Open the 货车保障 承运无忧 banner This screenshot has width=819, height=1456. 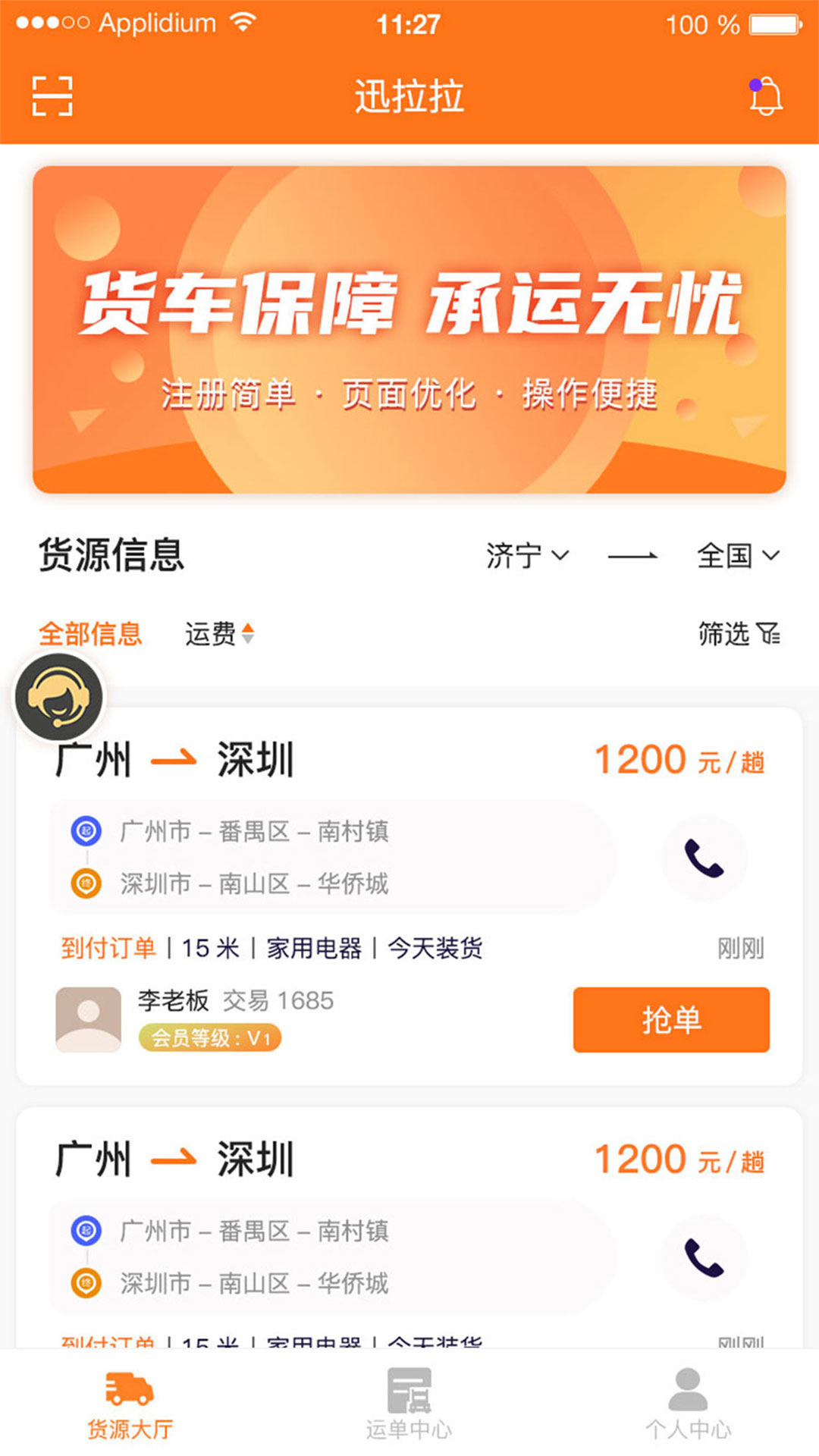[409, 330]
